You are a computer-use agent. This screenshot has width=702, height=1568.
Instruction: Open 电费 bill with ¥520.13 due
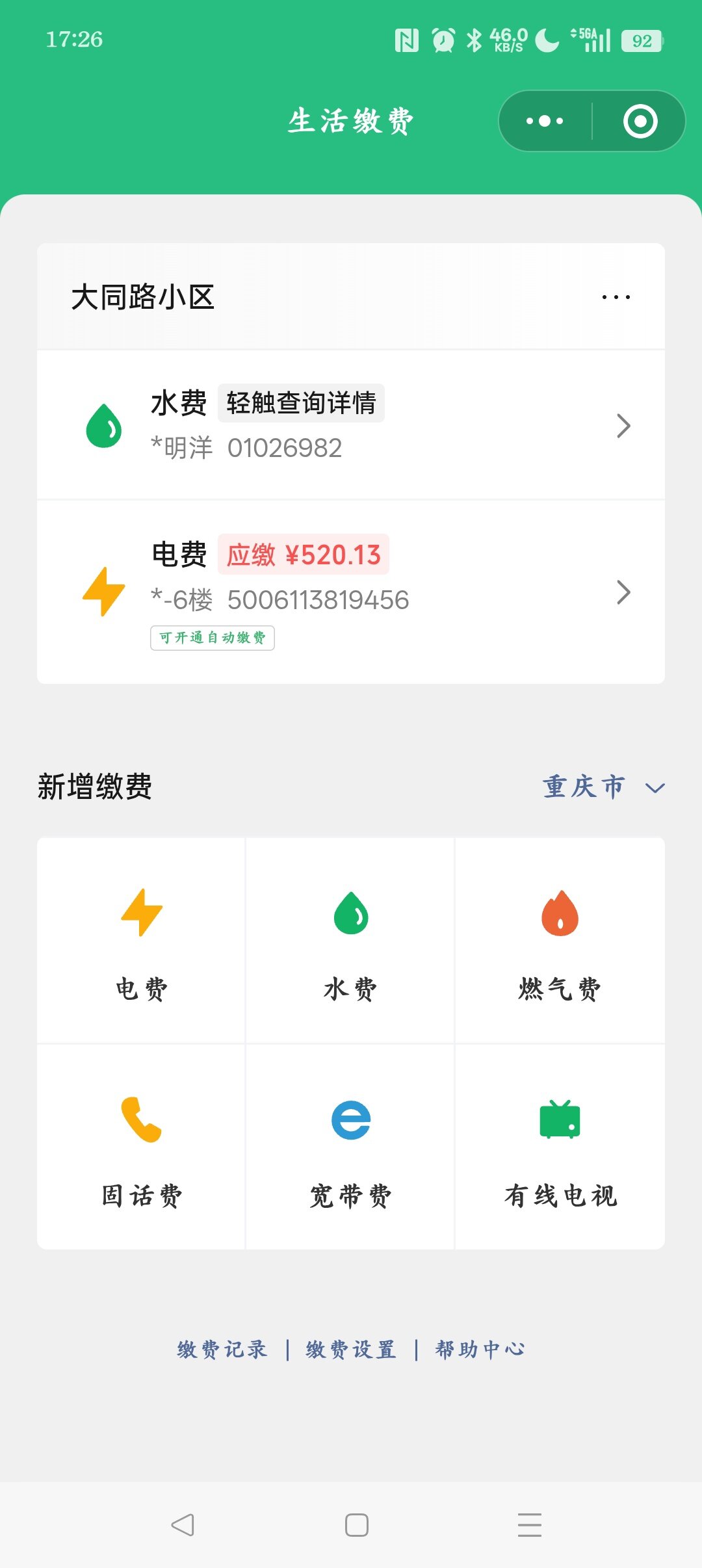351,592
